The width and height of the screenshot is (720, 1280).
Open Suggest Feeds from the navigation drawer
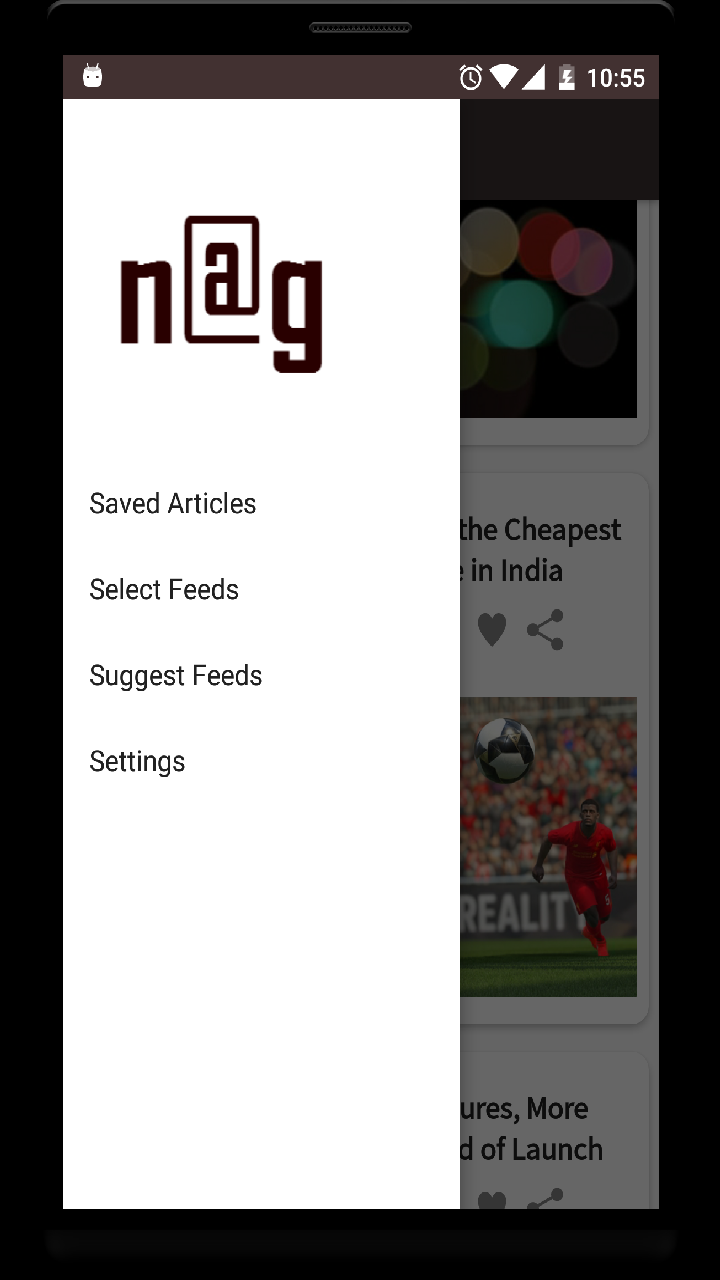[175, 675]
